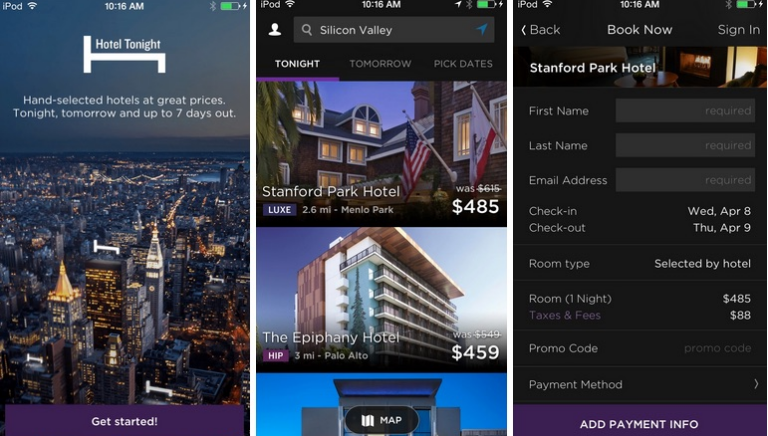Screen dimensions: 768x436
Task: Use current location arrow icon
Action: click(482, 30)
